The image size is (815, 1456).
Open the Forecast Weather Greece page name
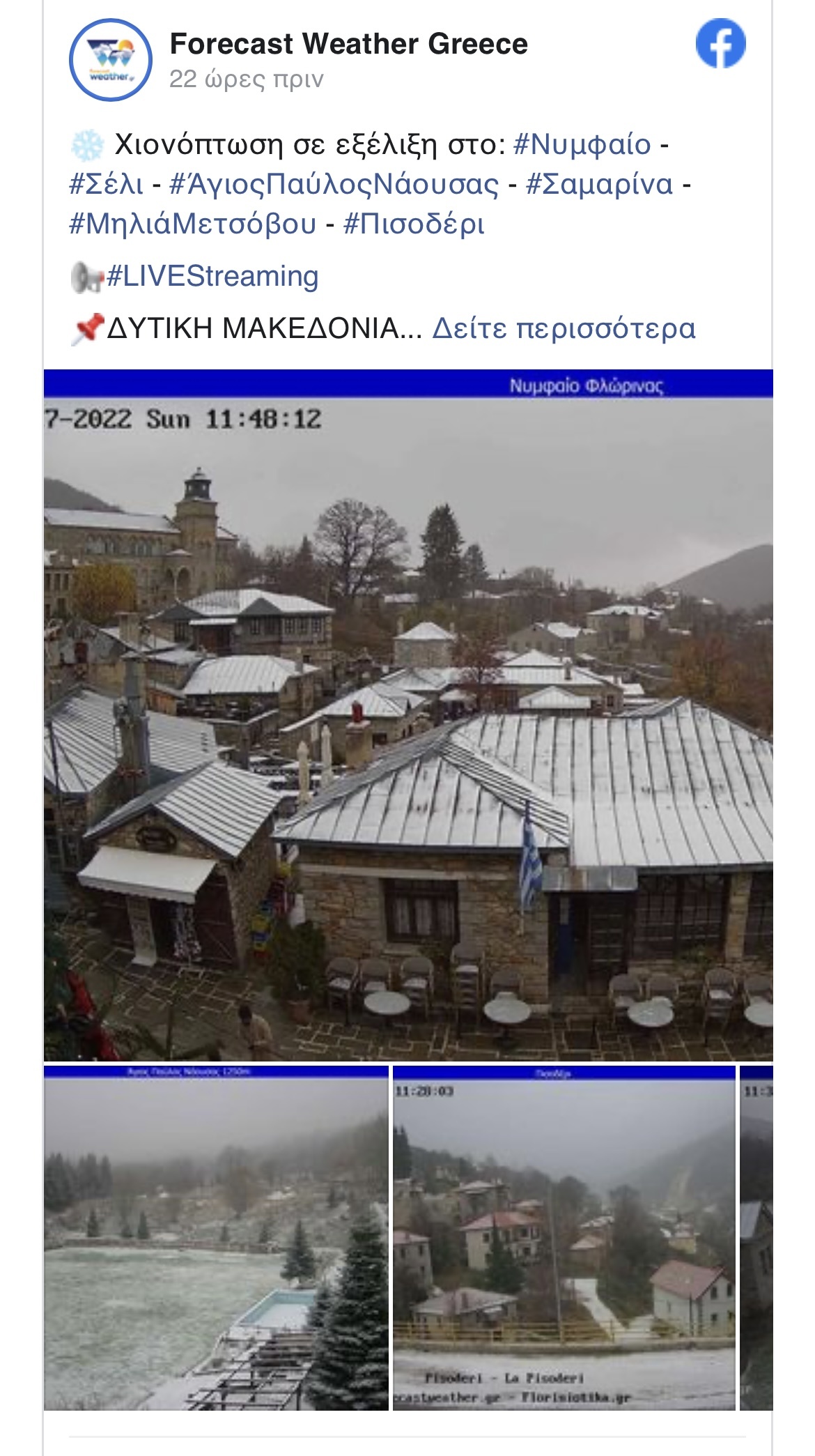pyautogui.click(x=348, y=44)
